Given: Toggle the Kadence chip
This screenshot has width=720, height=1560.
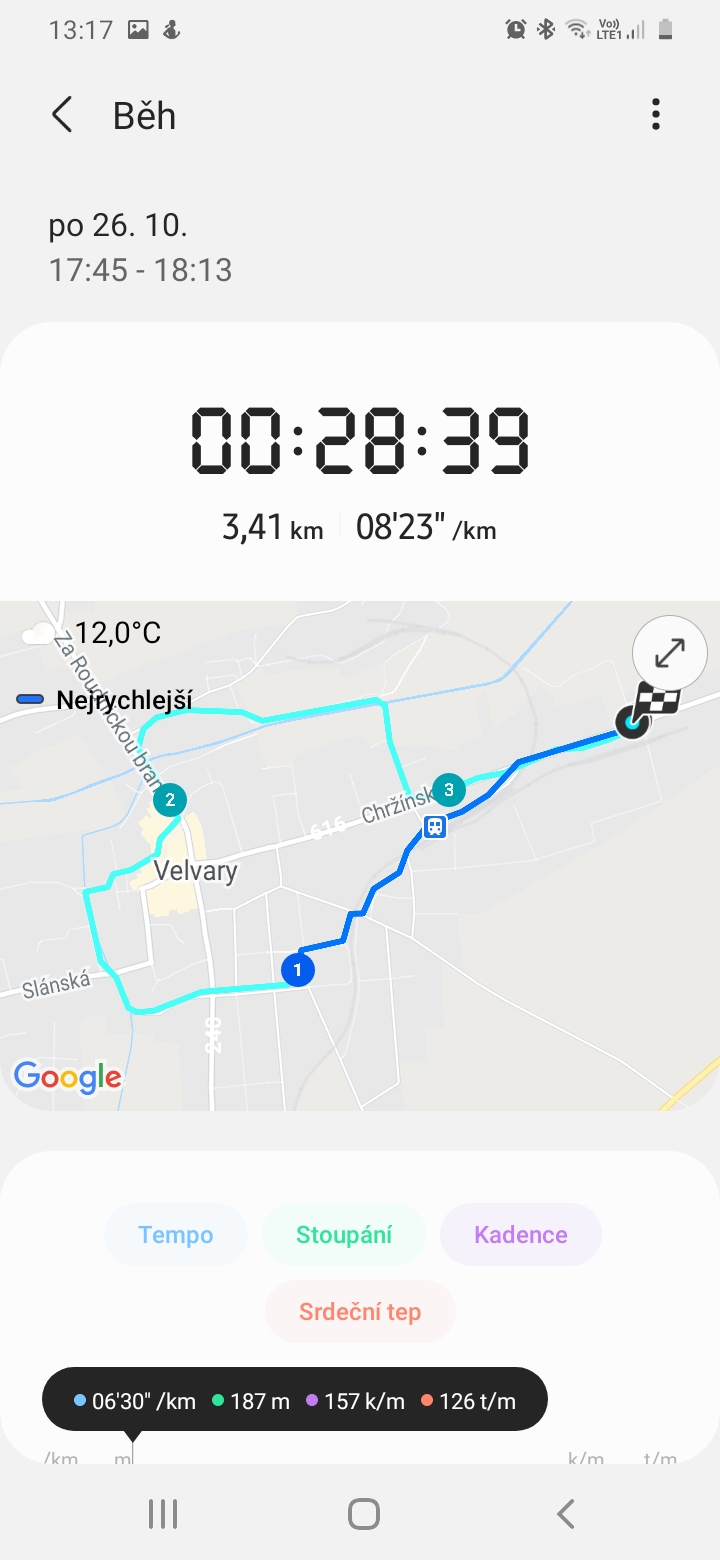Looking at the screenshot, I should (521, 1235).
